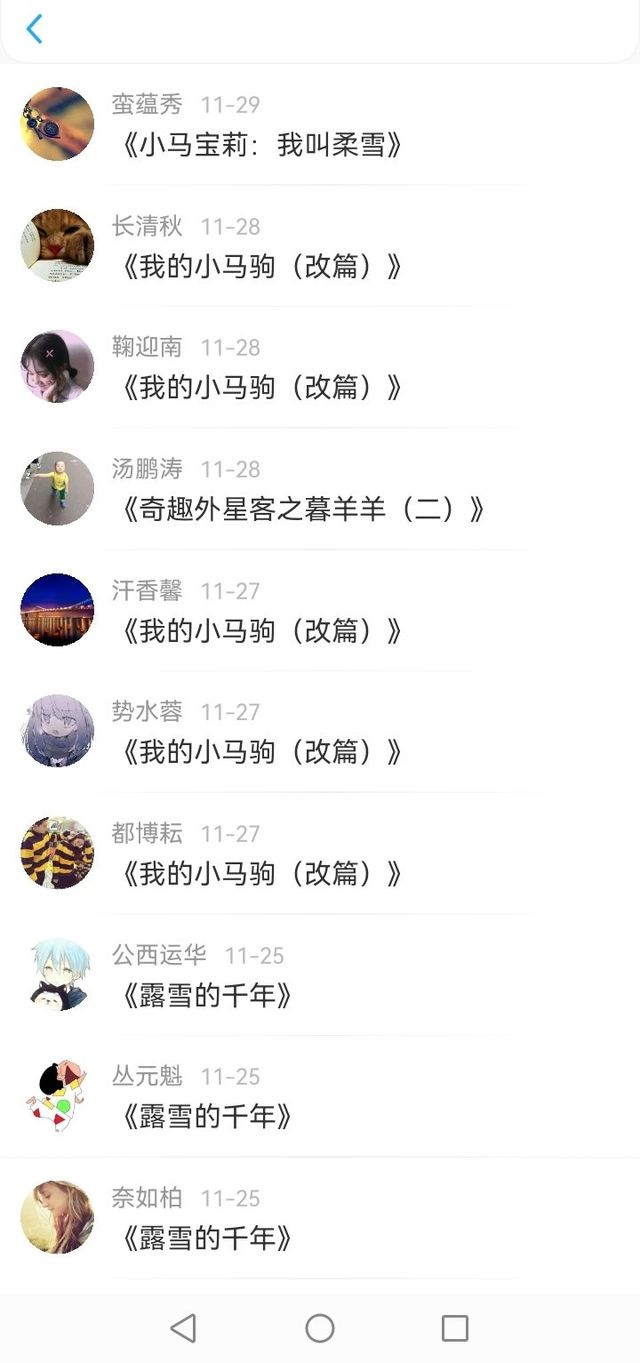Viewport: 640px width, 1363px height.
Task: Go to the system home screen
Action: coord(320,1328)
